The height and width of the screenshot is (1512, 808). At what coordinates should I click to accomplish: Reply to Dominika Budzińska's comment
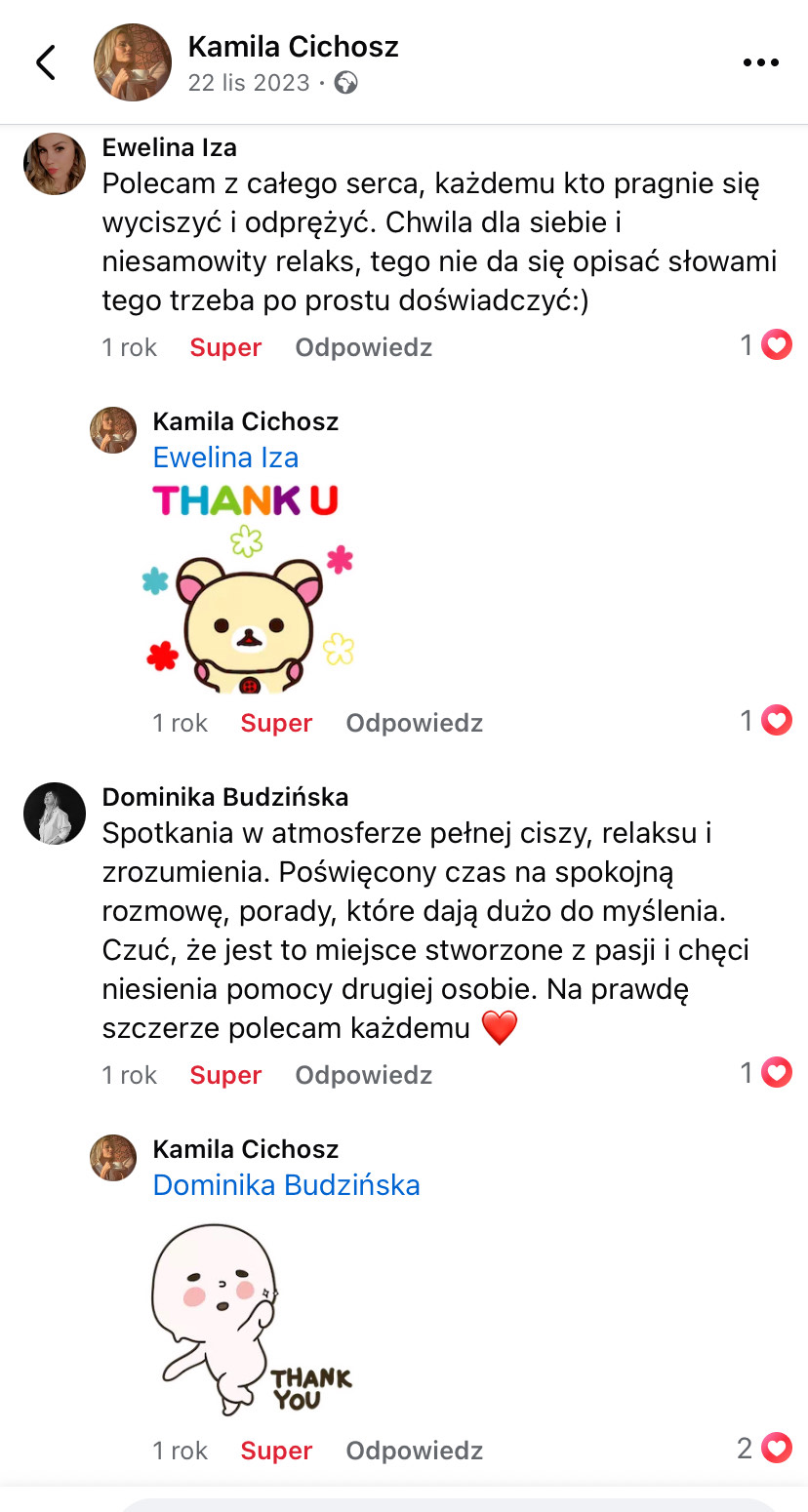click(363, 1075)
